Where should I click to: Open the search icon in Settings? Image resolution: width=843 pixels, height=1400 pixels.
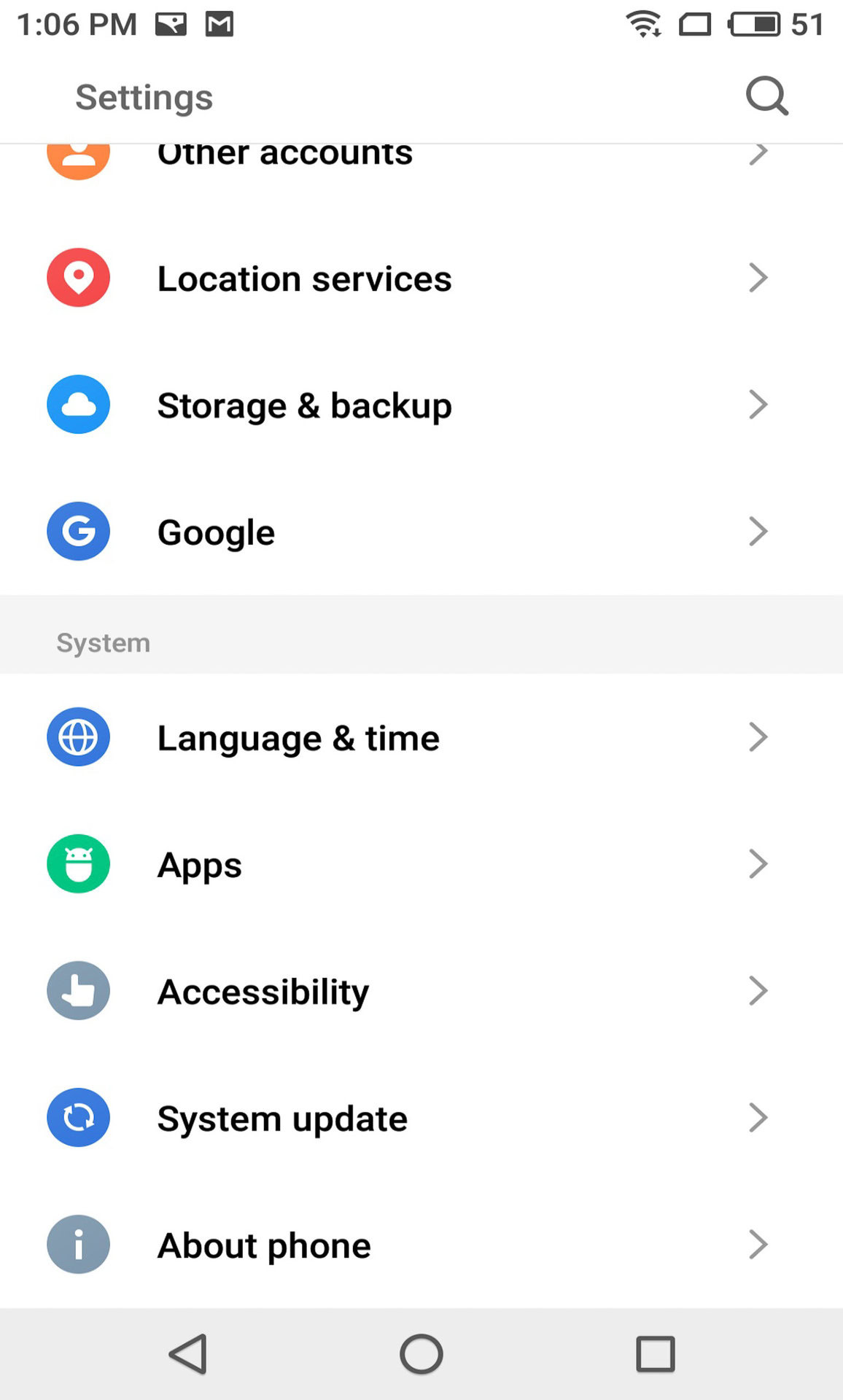(766, 96)
